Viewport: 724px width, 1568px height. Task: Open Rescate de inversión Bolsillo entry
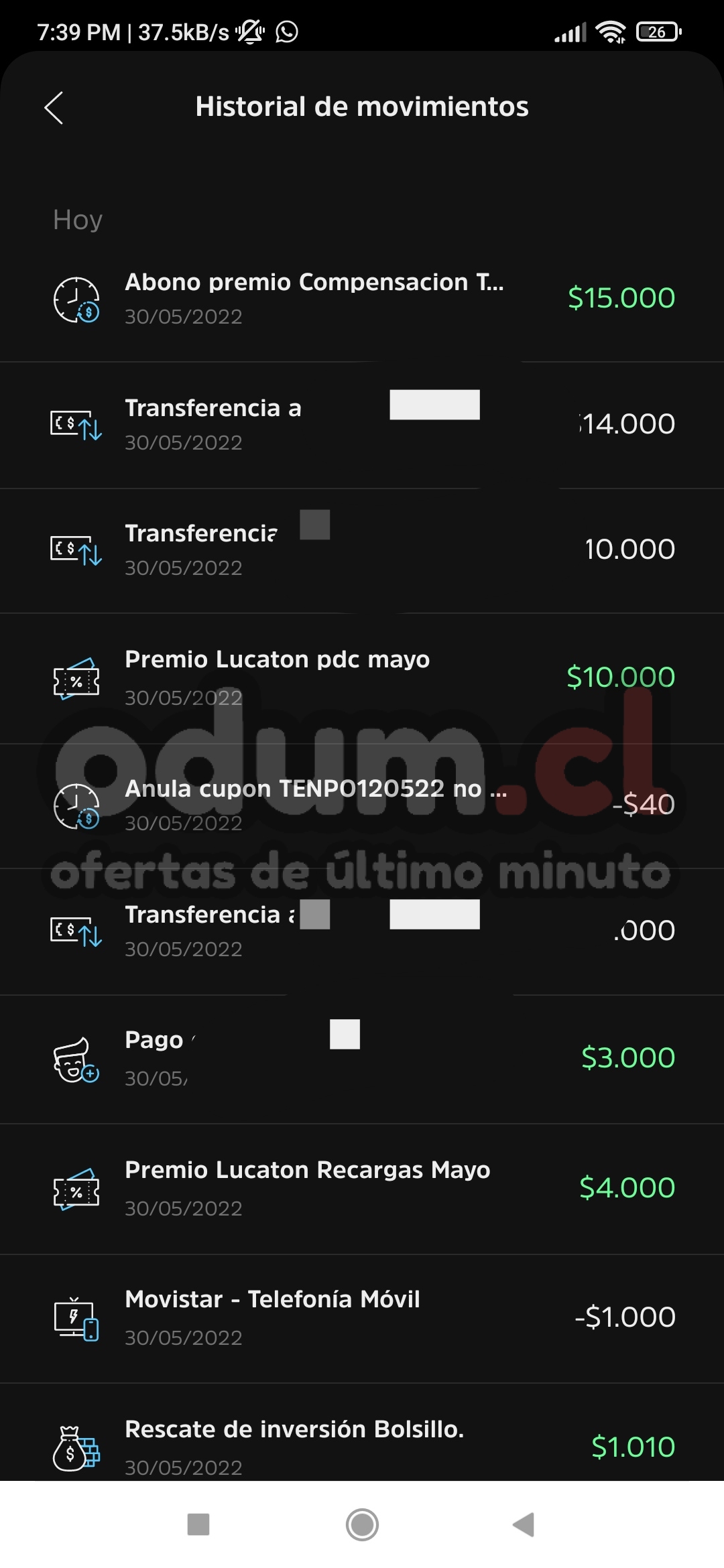pyautogui.click(x=362, y=1446)
